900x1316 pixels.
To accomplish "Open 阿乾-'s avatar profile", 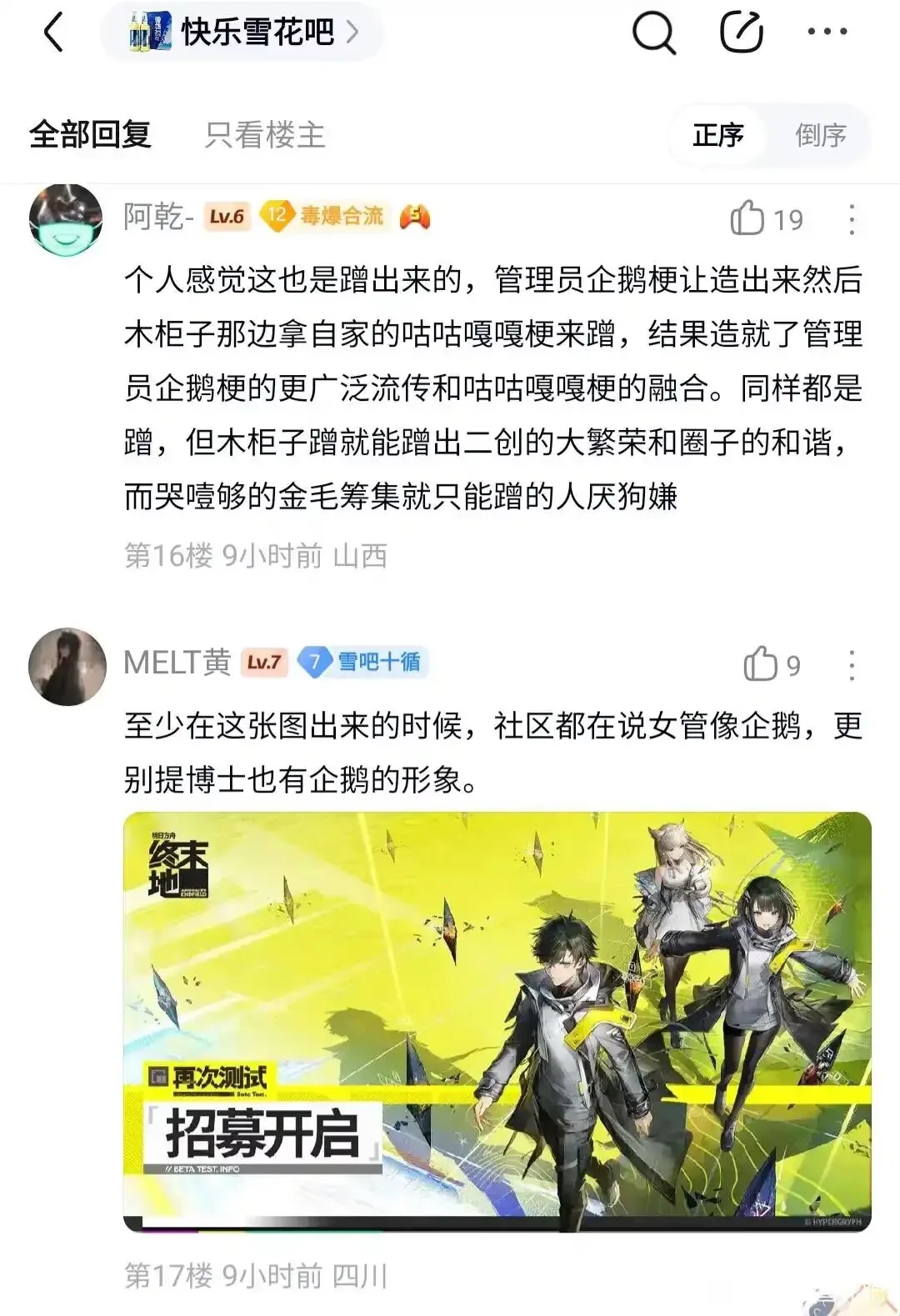I will tap(66, 220).
